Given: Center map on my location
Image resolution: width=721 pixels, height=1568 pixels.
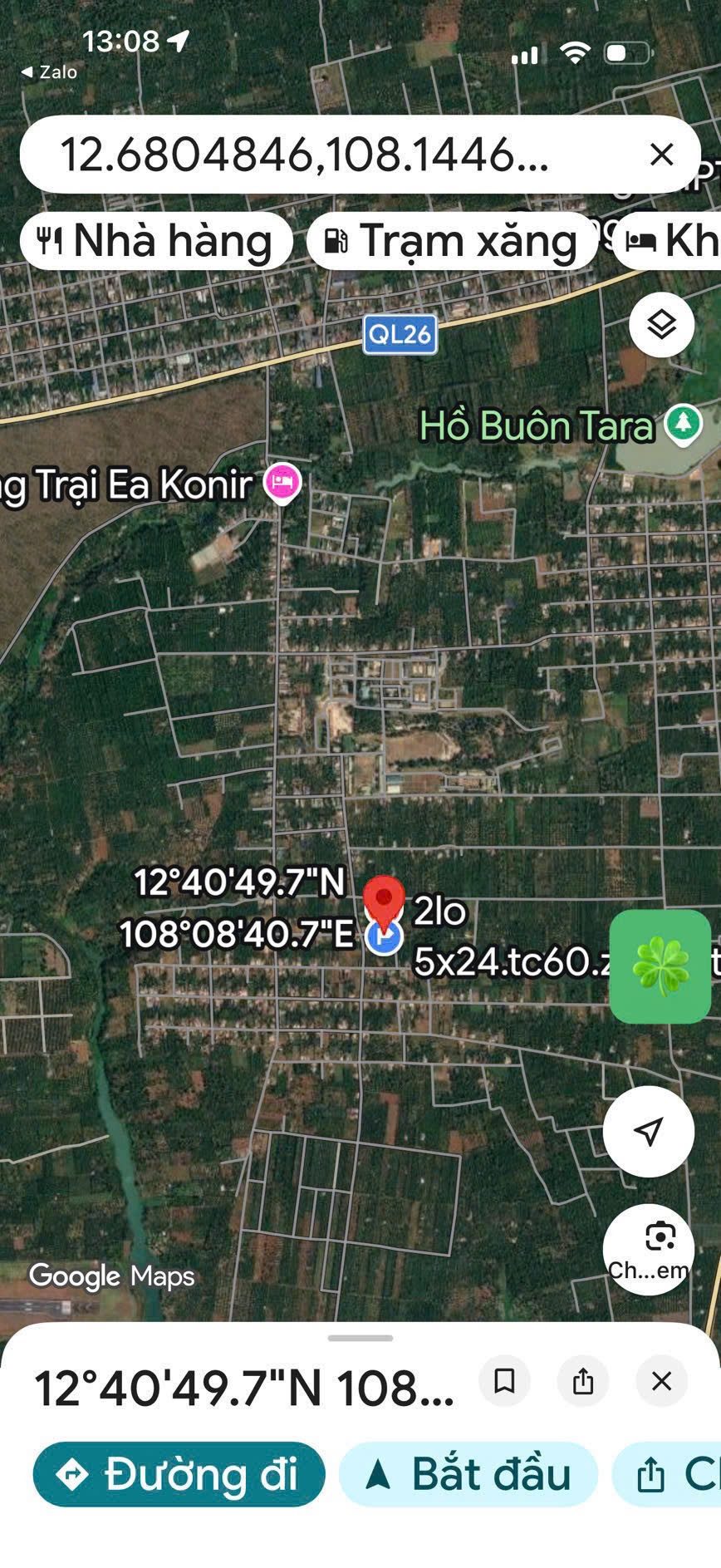Looking at the screenshot, I should click(x=649, y=1130).
